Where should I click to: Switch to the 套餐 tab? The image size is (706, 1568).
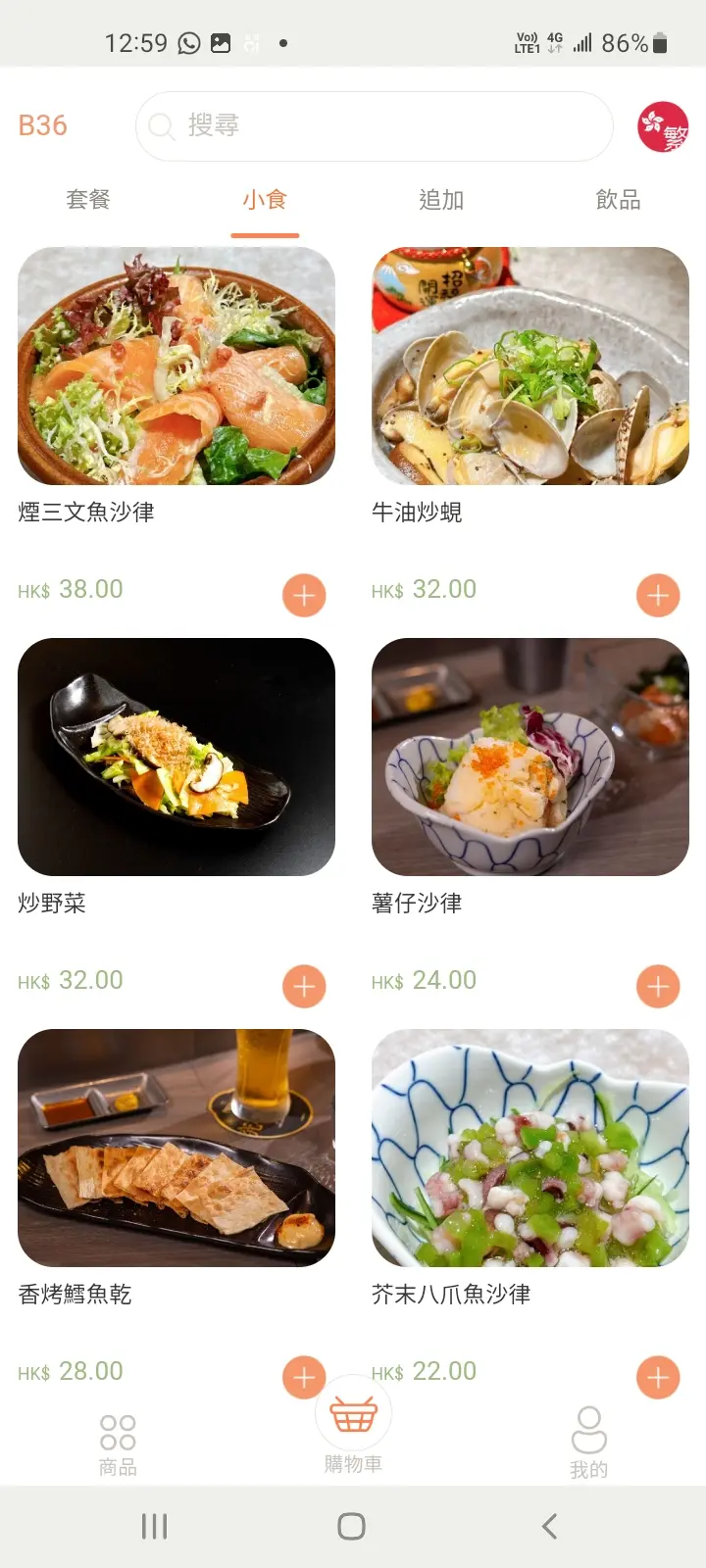point(88,200)
